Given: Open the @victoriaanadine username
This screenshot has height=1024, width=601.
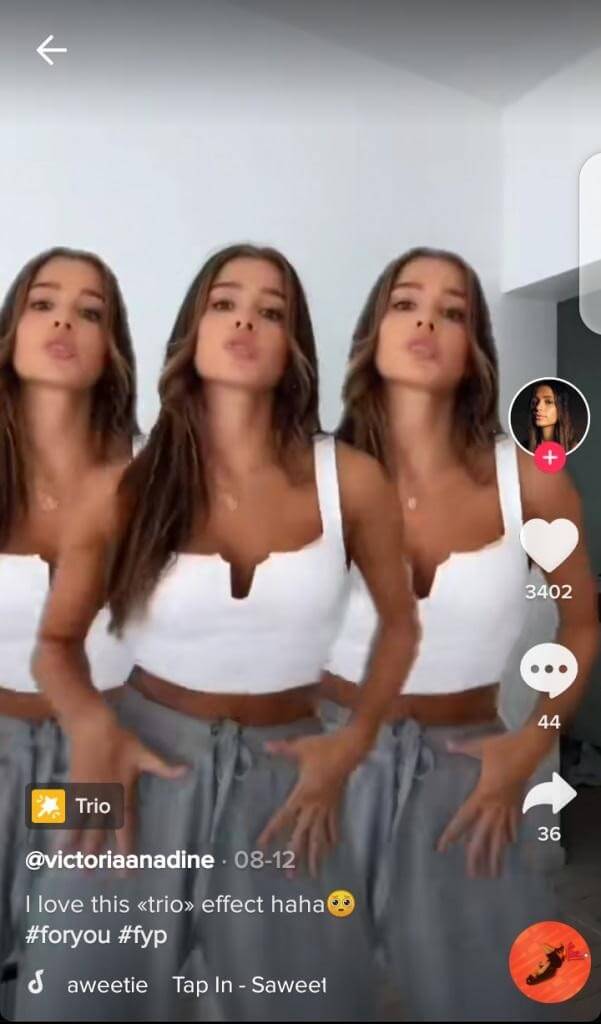Looking at the screenshot, I should click(x=122, y=859).
